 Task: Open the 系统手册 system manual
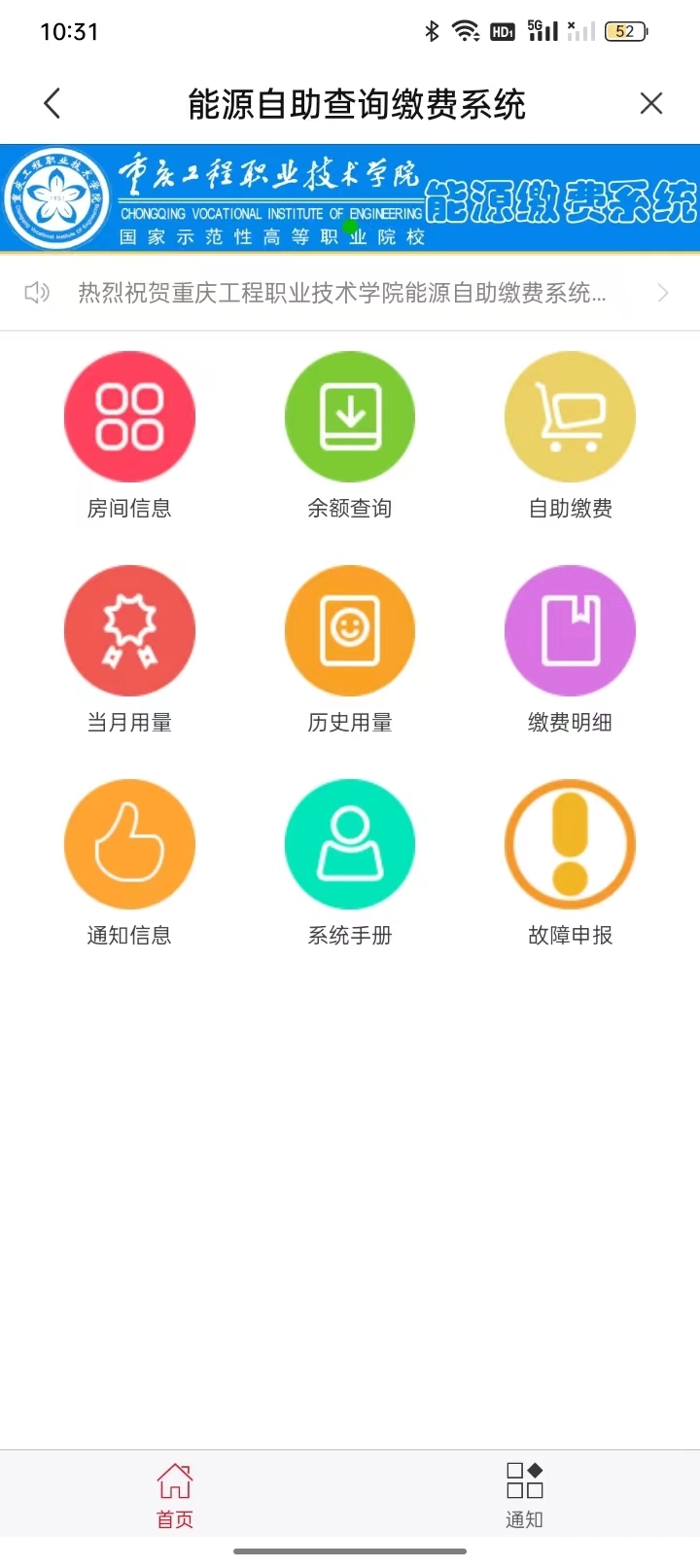[350, 844]
